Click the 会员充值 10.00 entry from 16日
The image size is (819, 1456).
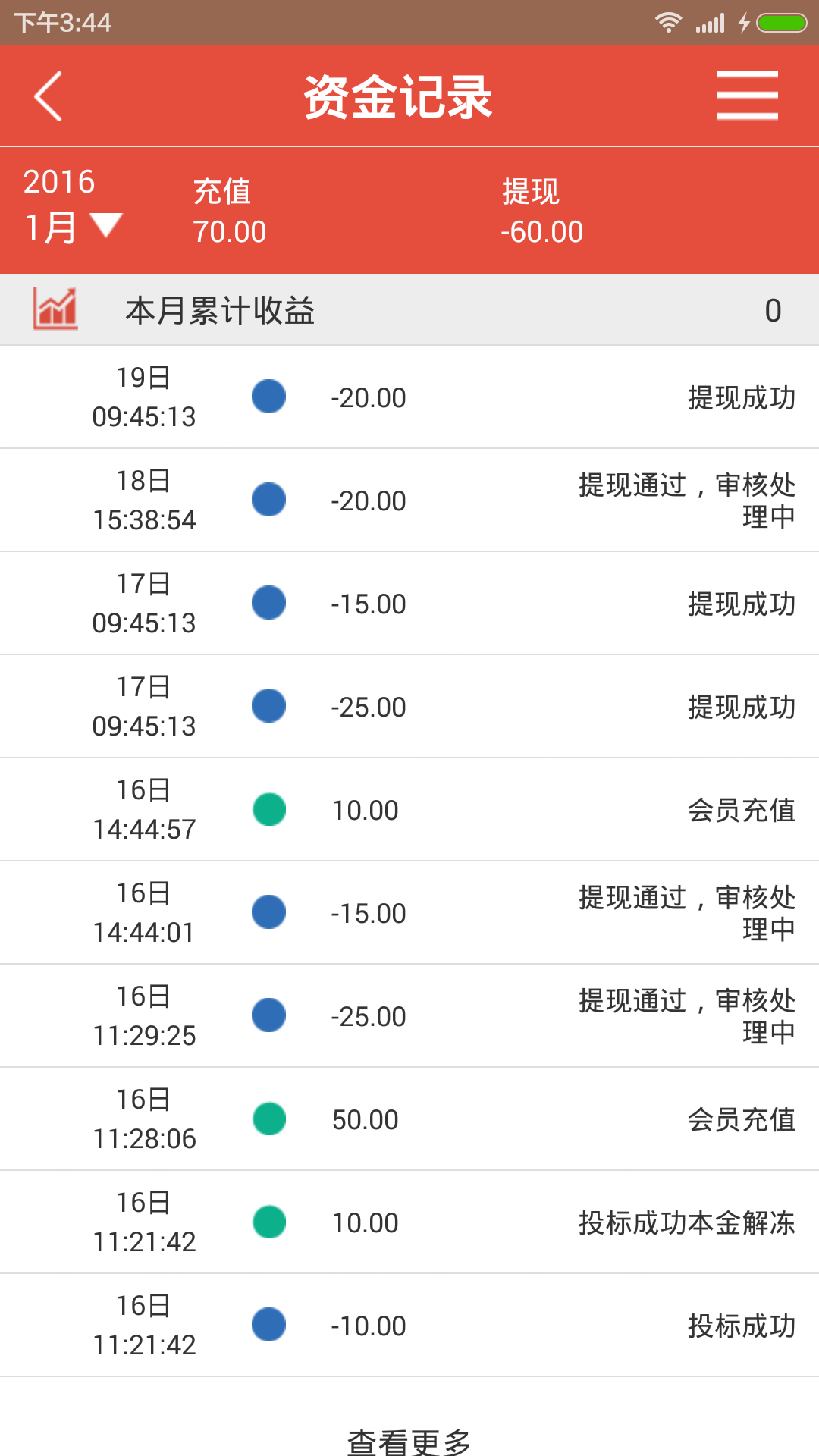click(x=409, y=809)
